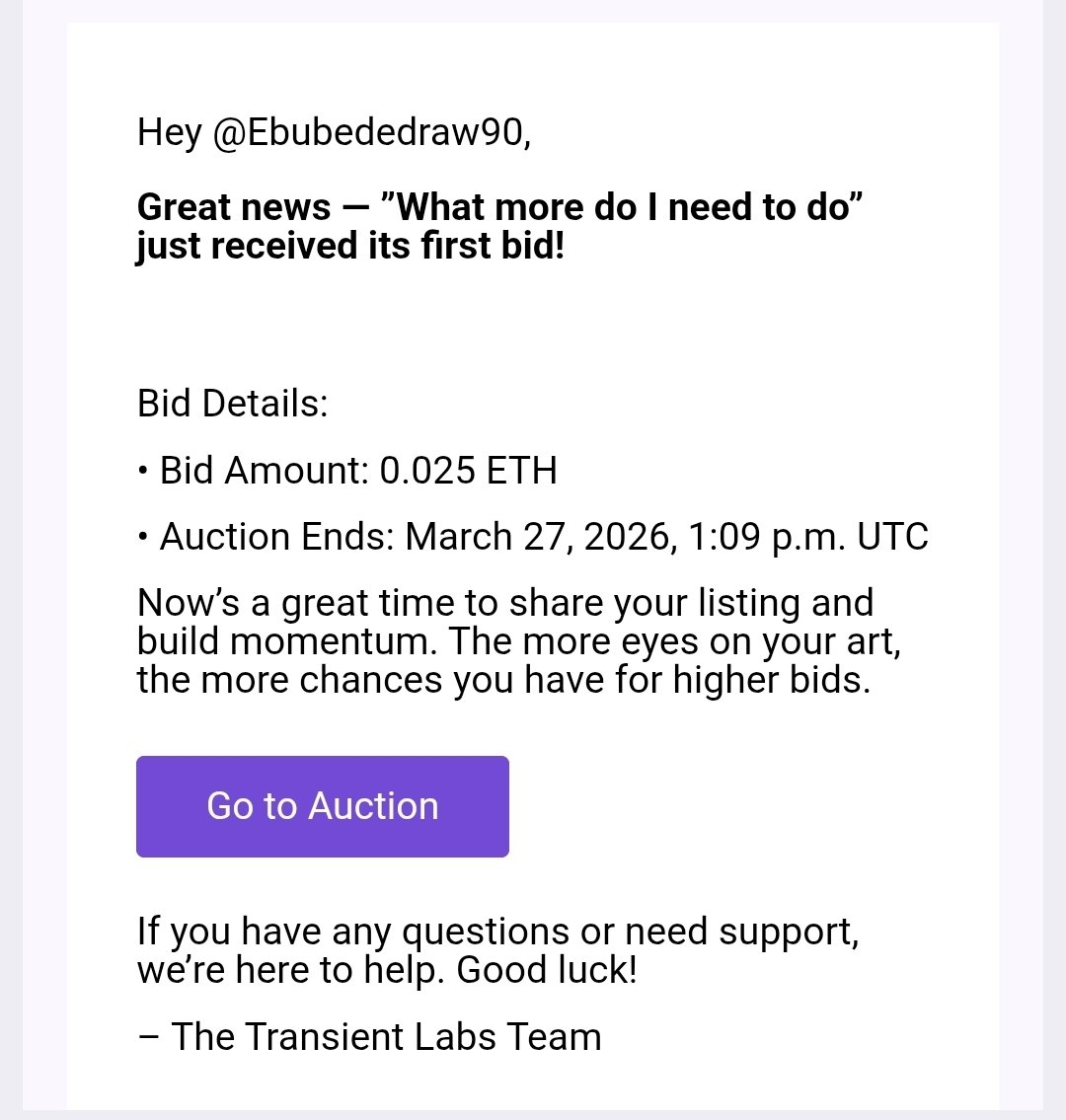This screenshot has width=1066, height=1120.
Task: Tap the Go to Auction button
Action: point(322,806)
